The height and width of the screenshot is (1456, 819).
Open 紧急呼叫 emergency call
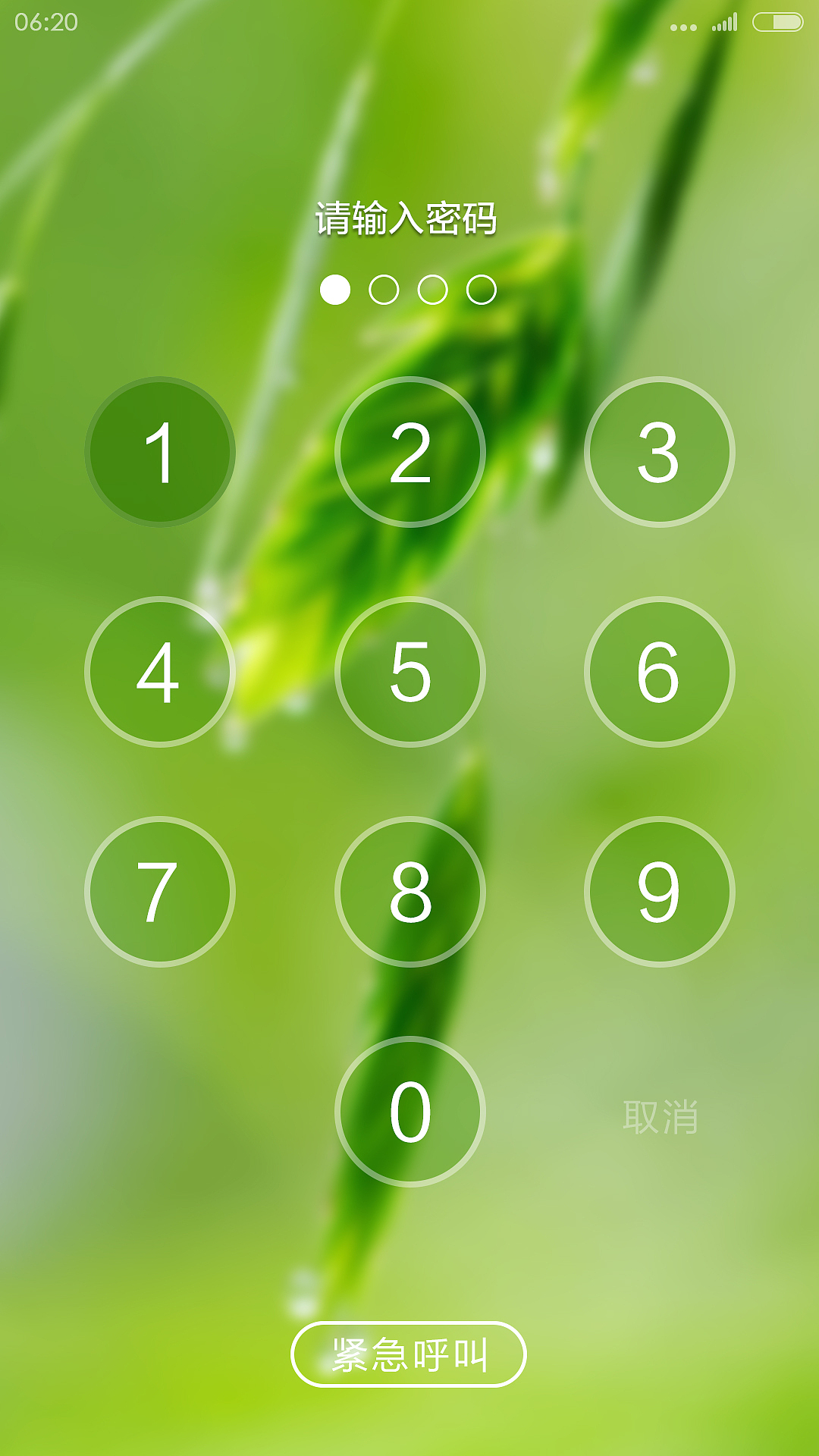click(x=409, y=1354)
